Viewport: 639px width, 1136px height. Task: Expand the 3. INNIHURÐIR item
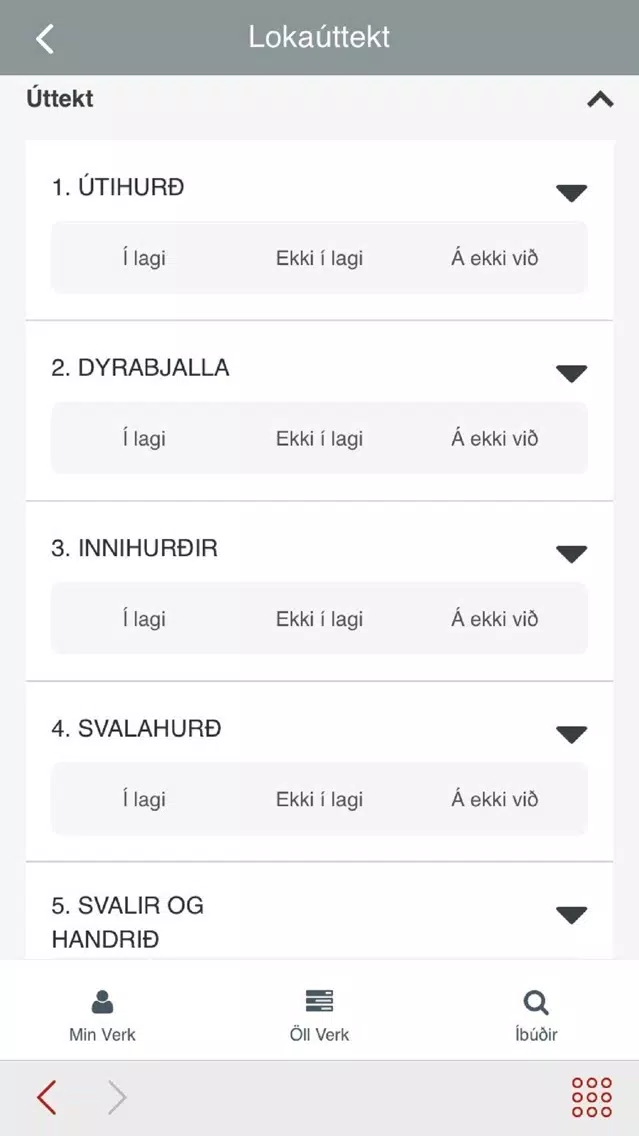coord(571,554)
